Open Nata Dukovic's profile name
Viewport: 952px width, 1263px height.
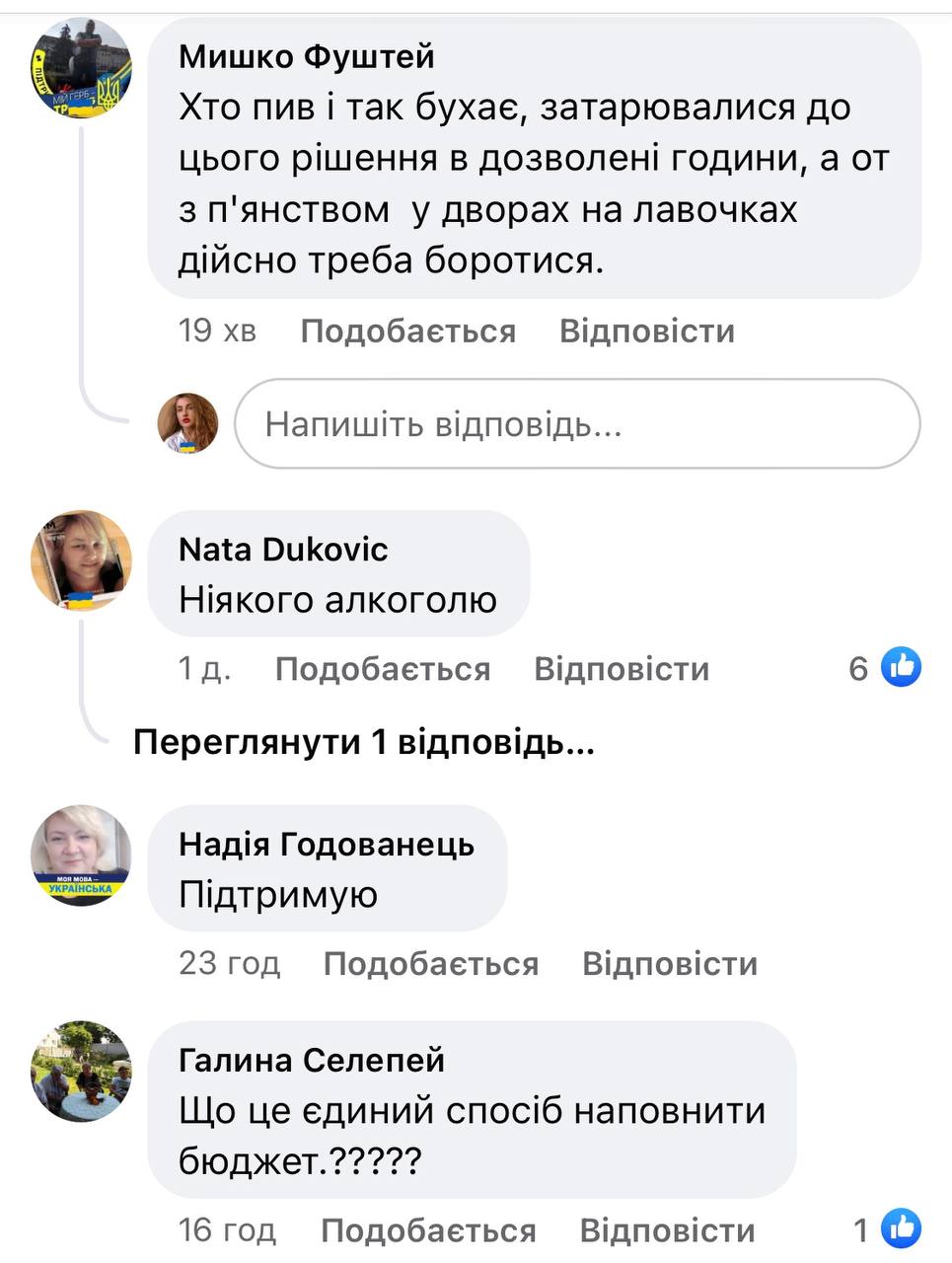pos(283,550)
